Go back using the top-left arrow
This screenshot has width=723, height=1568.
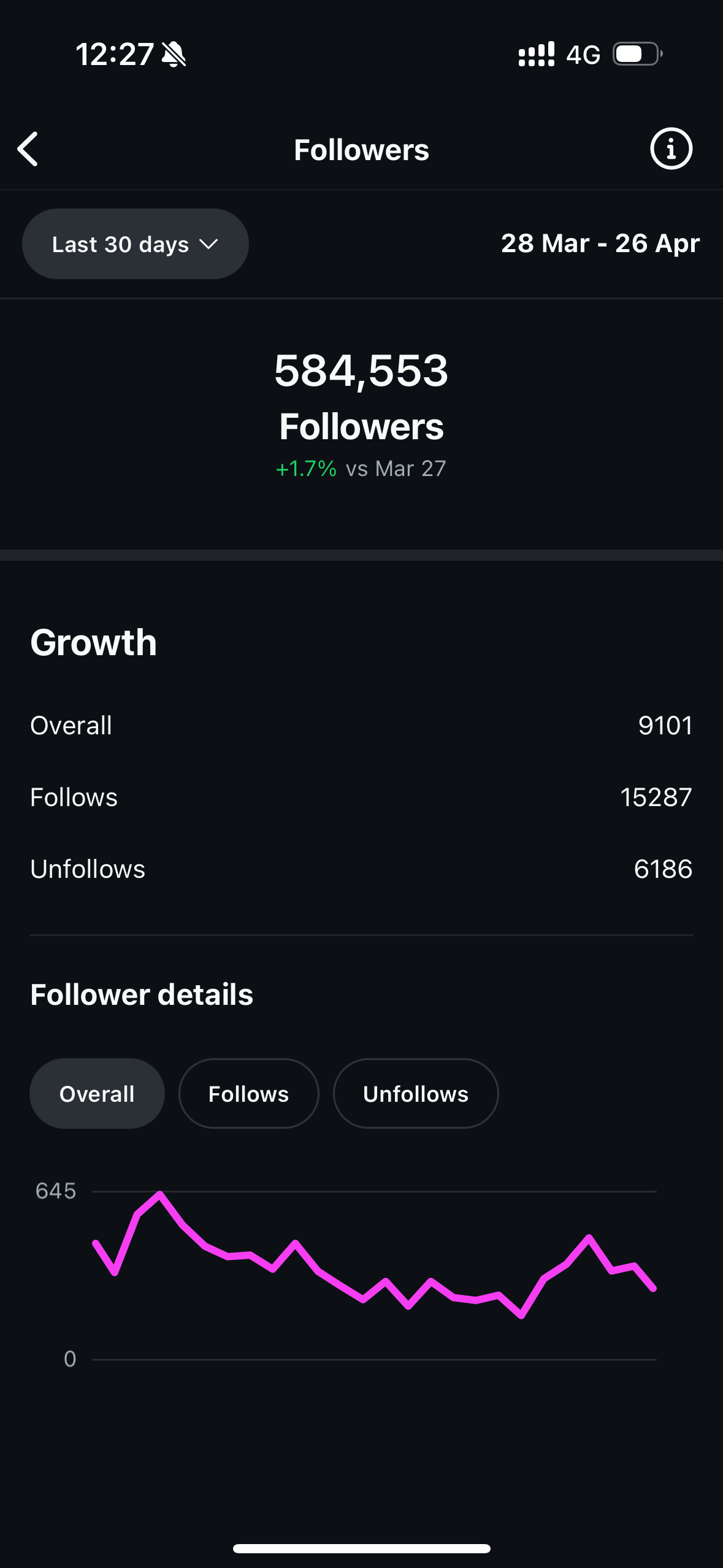pos(28,149)
